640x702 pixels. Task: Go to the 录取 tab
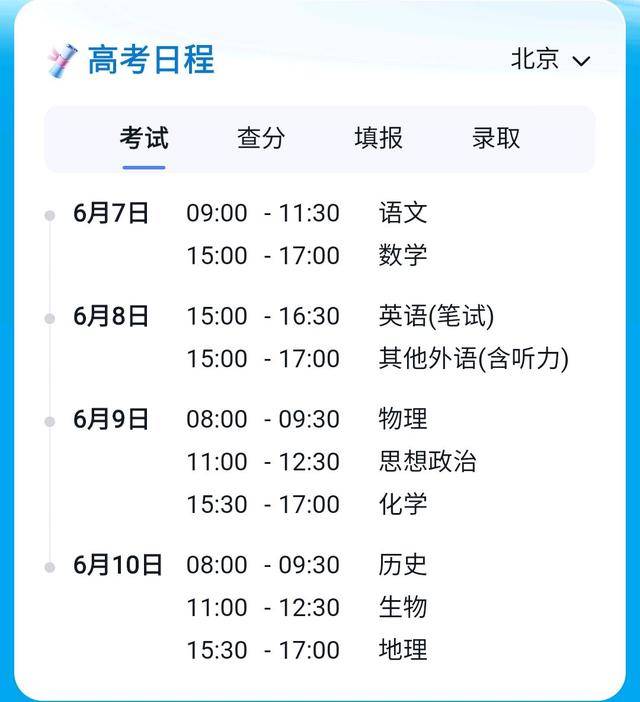[x=496, y=138]
